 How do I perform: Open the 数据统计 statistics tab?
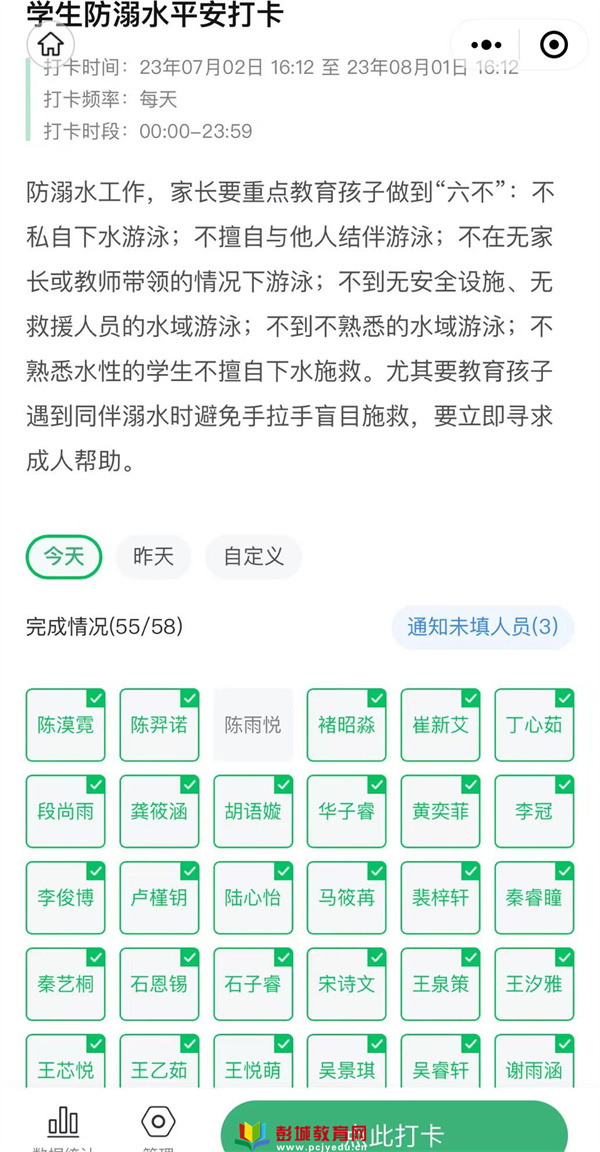pos(62,1128)
